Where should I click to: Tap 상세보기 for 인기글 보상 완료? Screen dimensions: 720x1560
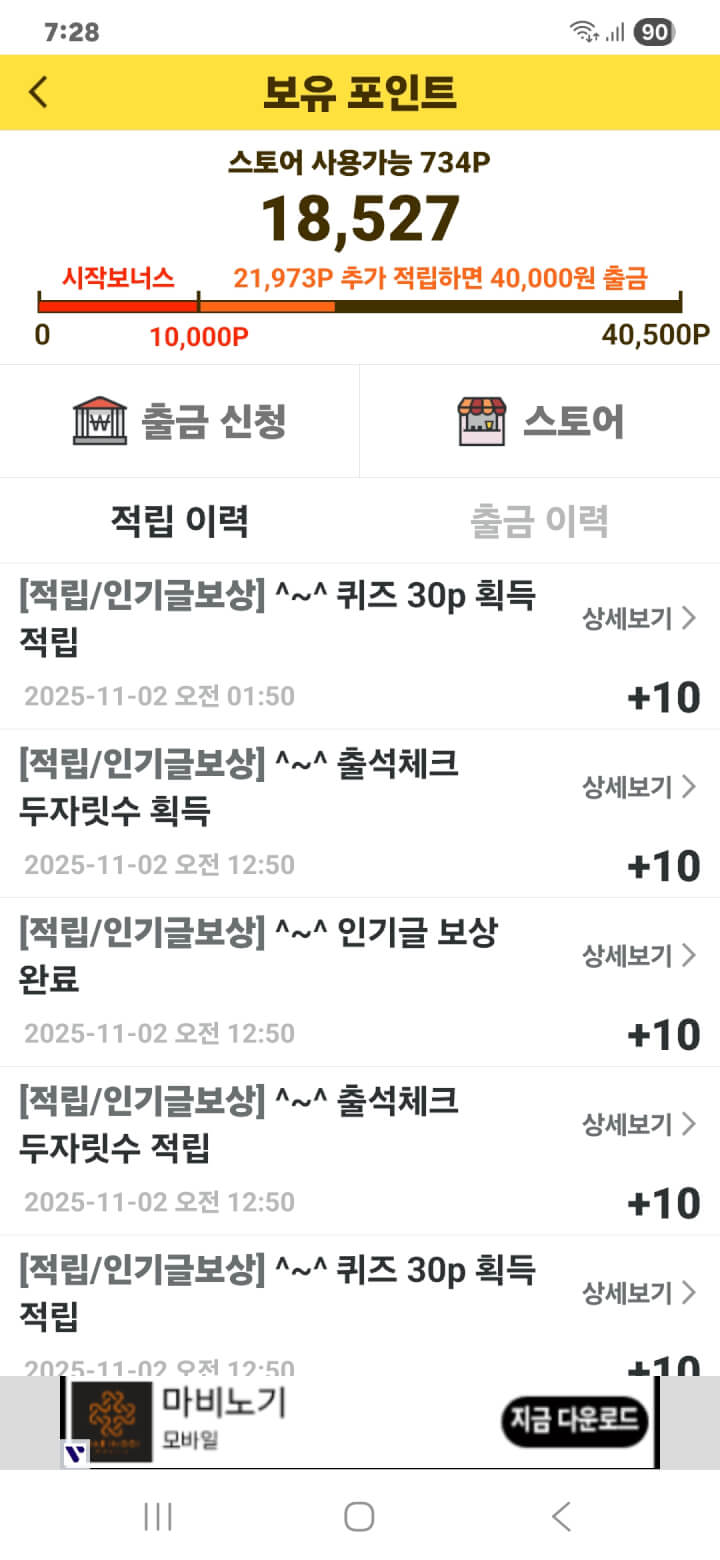[x=638, y=957]
